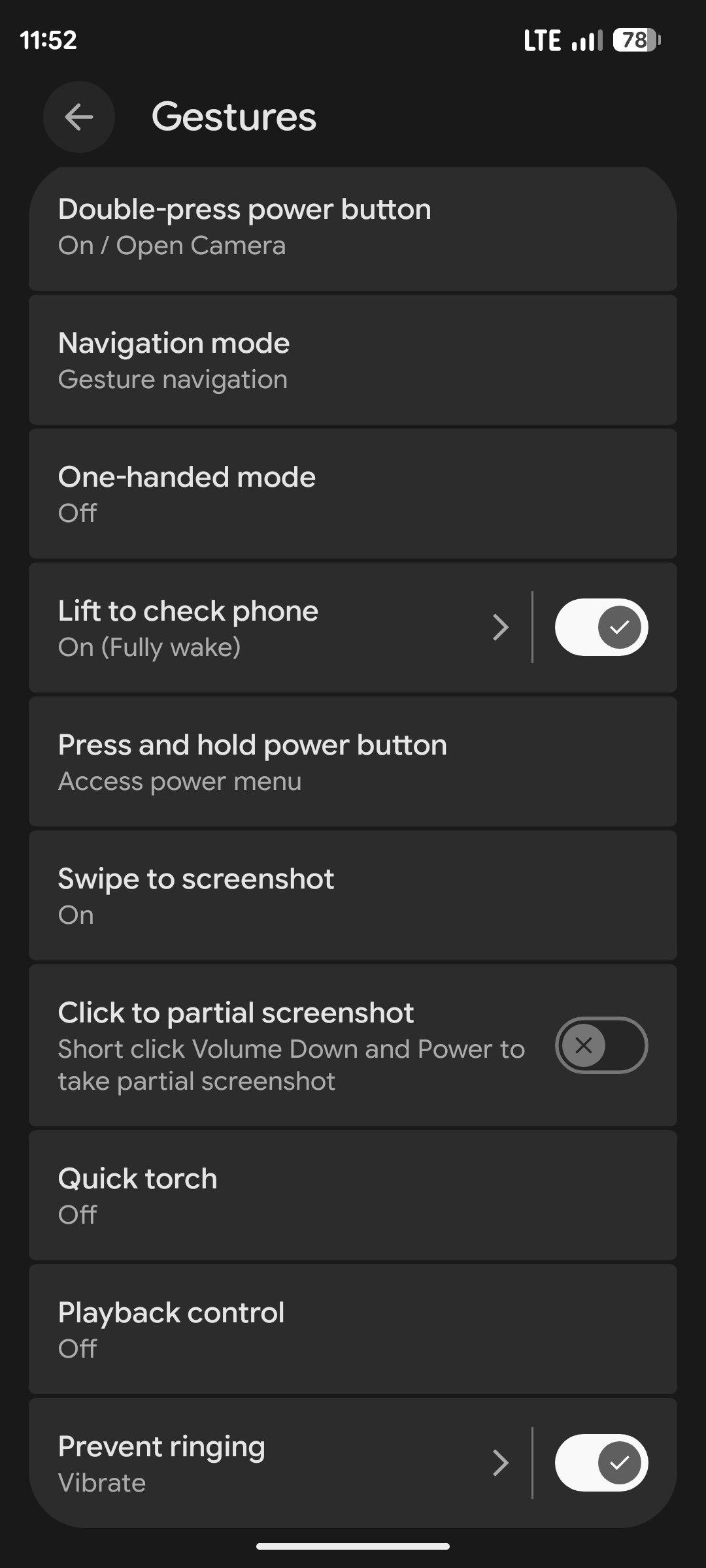Open Quick torch settings

[353, 1196]
